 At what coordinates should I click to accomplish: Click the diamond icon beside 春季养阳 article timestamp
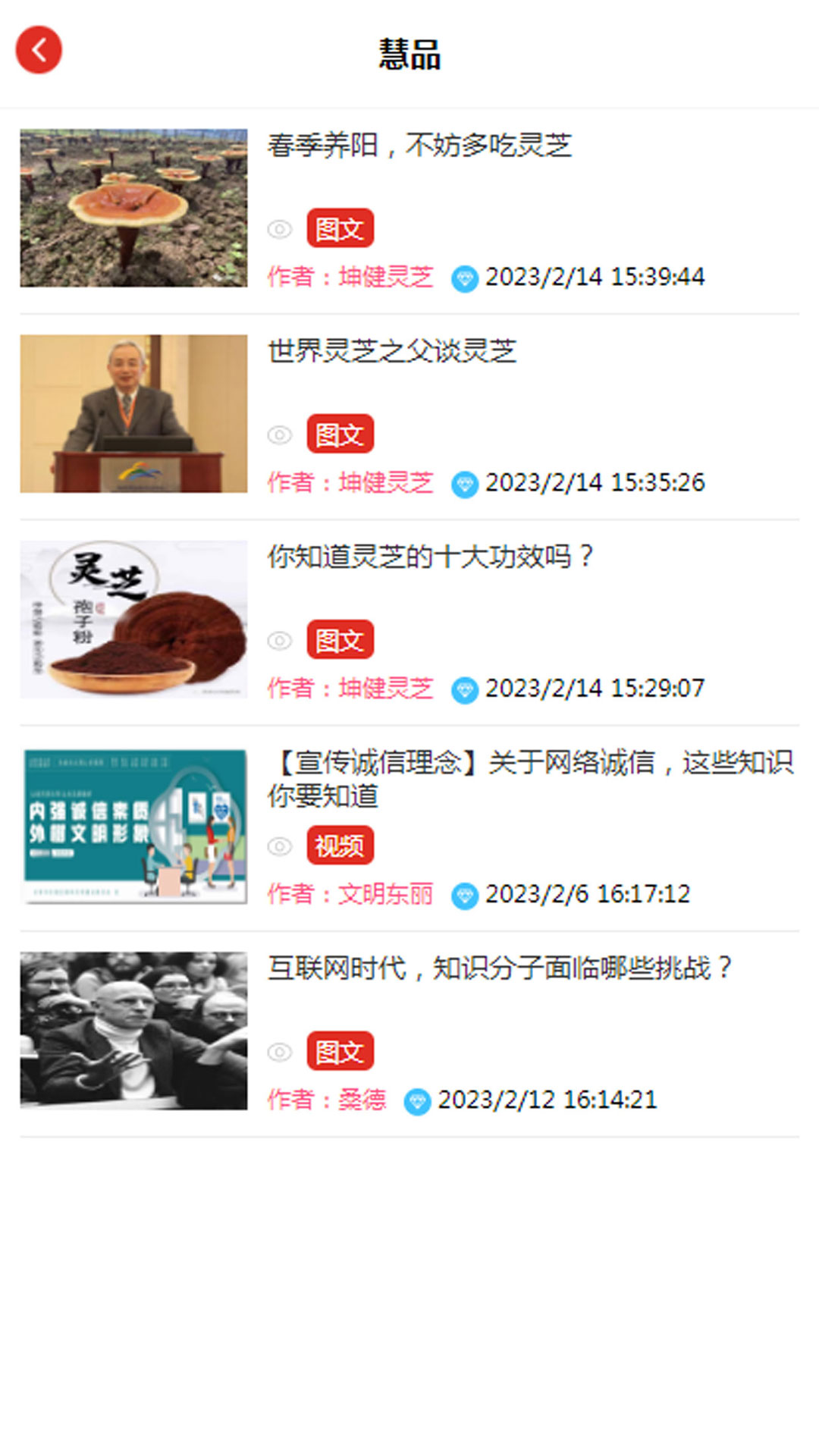click(x=463, y=278)
